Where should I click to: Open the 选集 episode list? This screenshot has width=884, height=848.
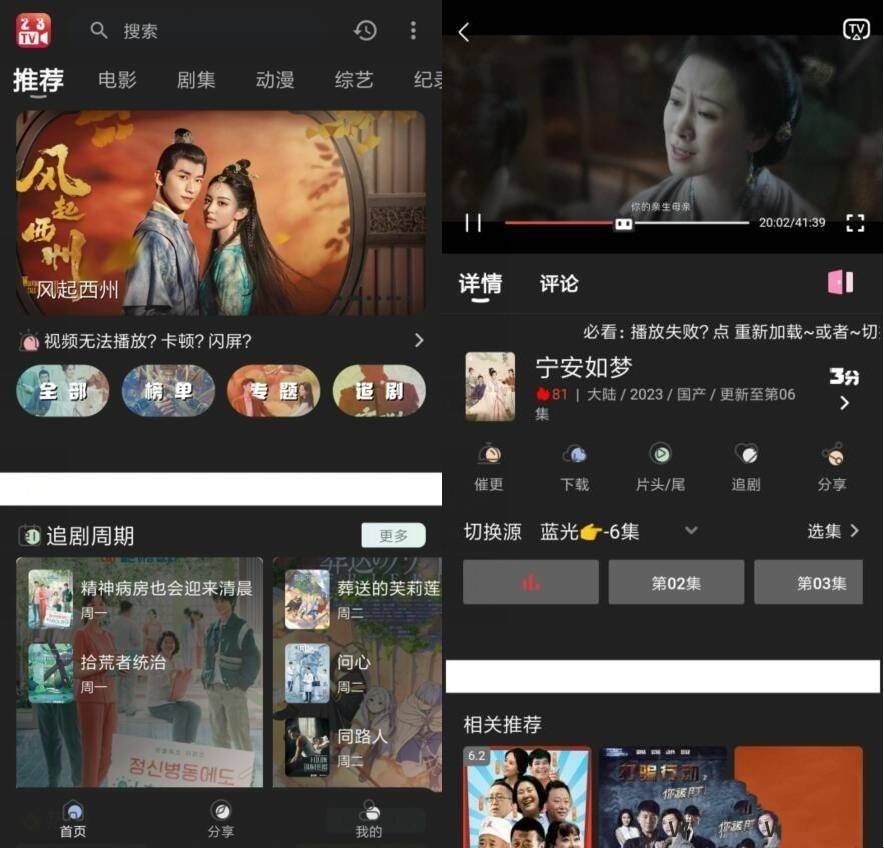point(833,531)
